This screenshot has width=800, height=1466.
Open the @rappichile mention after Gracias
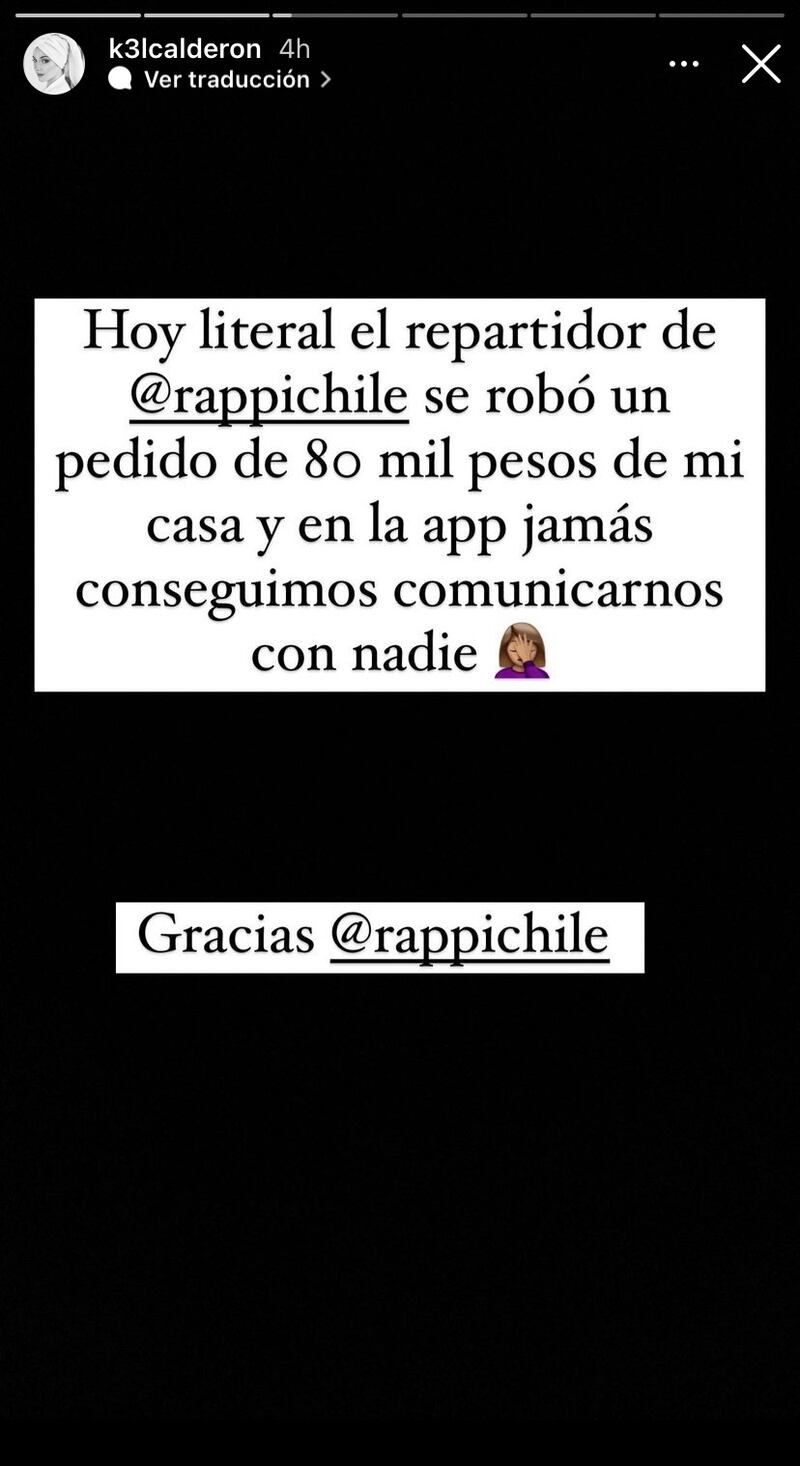tap(469, 936)
